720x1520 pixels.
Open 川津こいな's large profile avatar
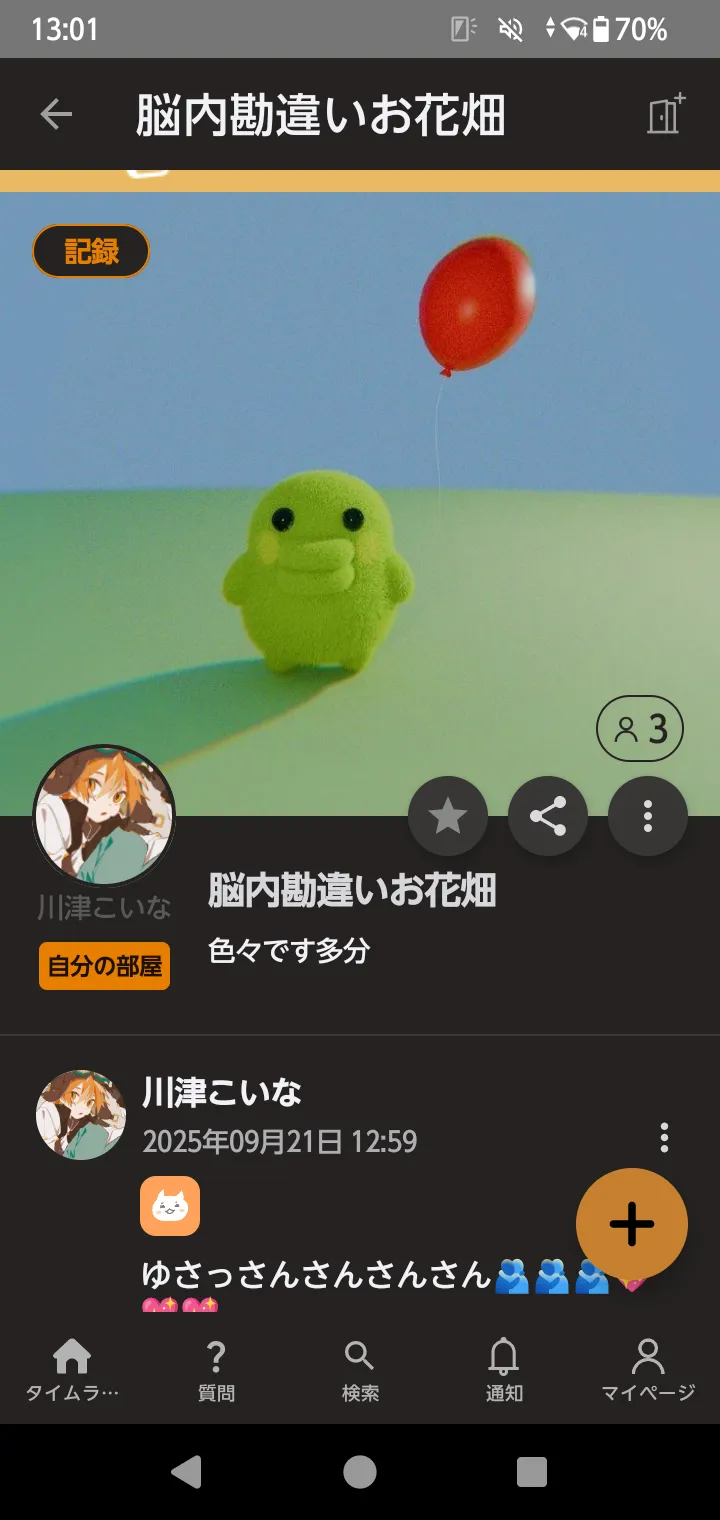point(104,816)
